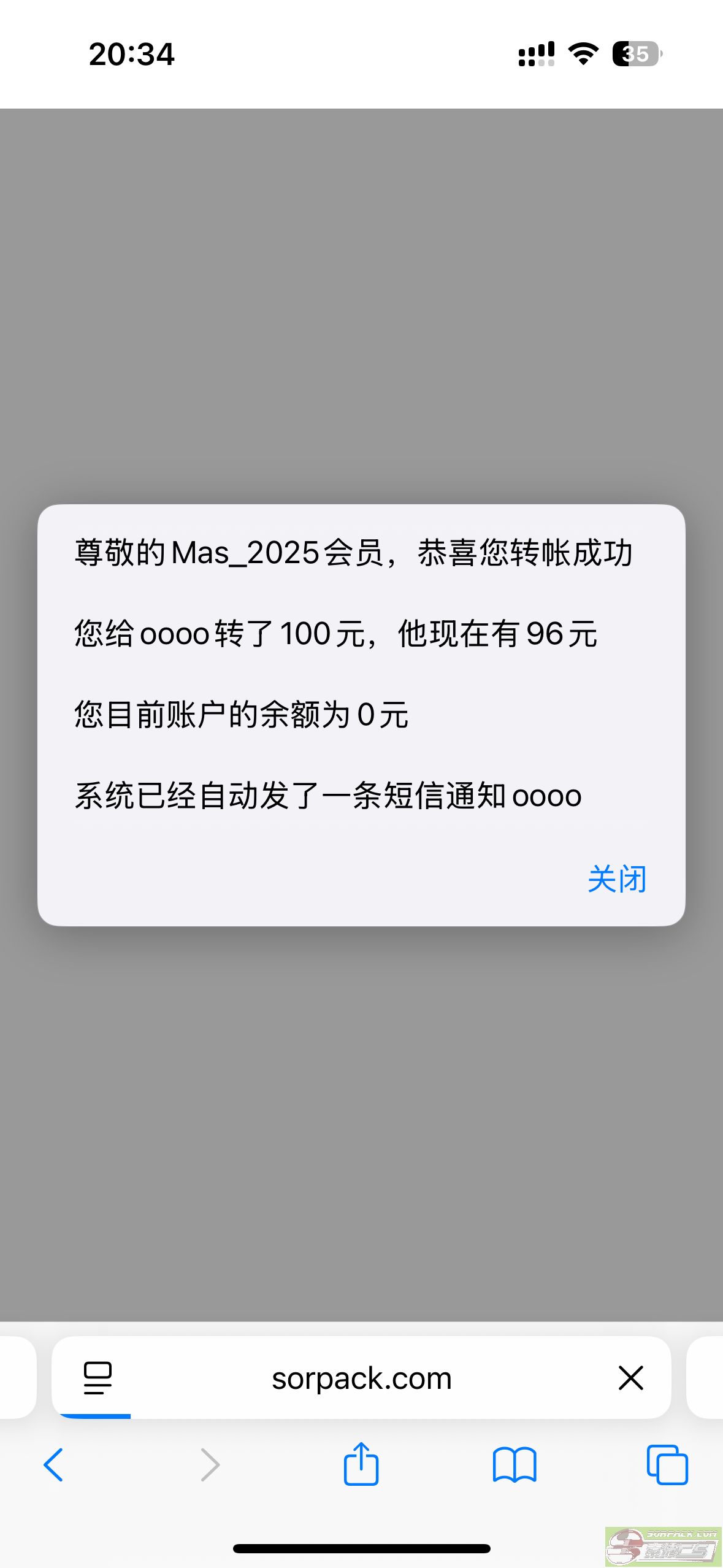The width and height of the screenshot is (723, 1568).
Task: Stop loading with the X button
Action: click(630, 1378)
